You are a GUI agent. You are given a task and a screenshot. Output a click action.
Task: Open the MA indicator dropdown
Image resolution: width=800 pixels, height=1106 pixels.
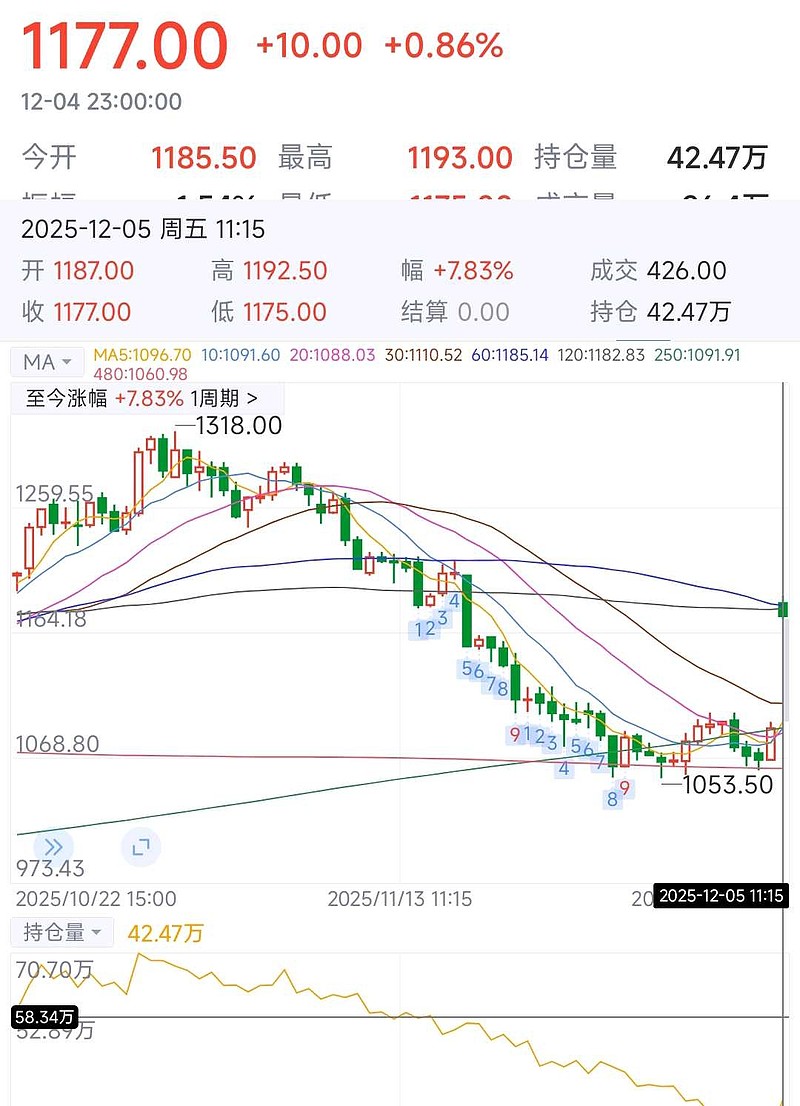pos(48,361)
